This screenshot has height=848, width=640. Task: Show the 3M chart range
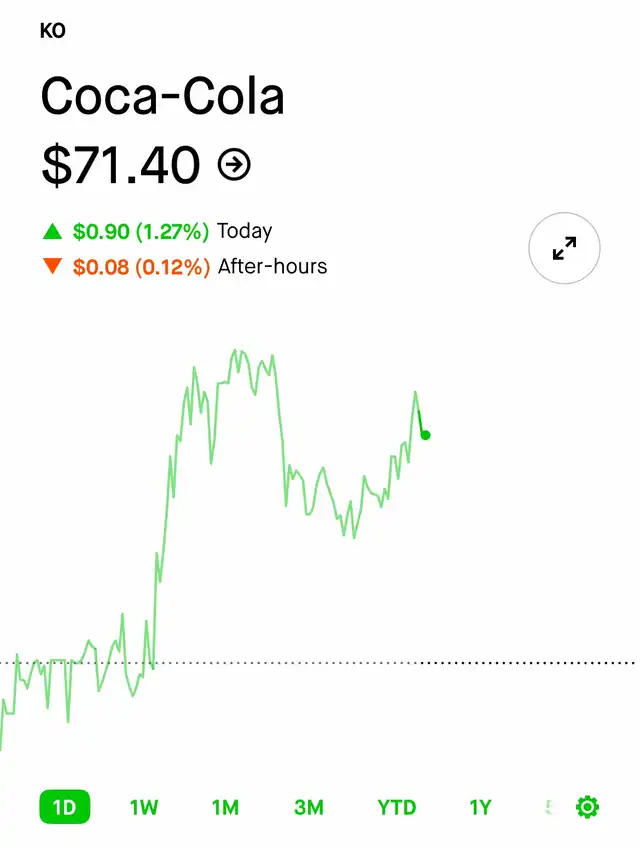pyautogui.click(x=309, y=807)
